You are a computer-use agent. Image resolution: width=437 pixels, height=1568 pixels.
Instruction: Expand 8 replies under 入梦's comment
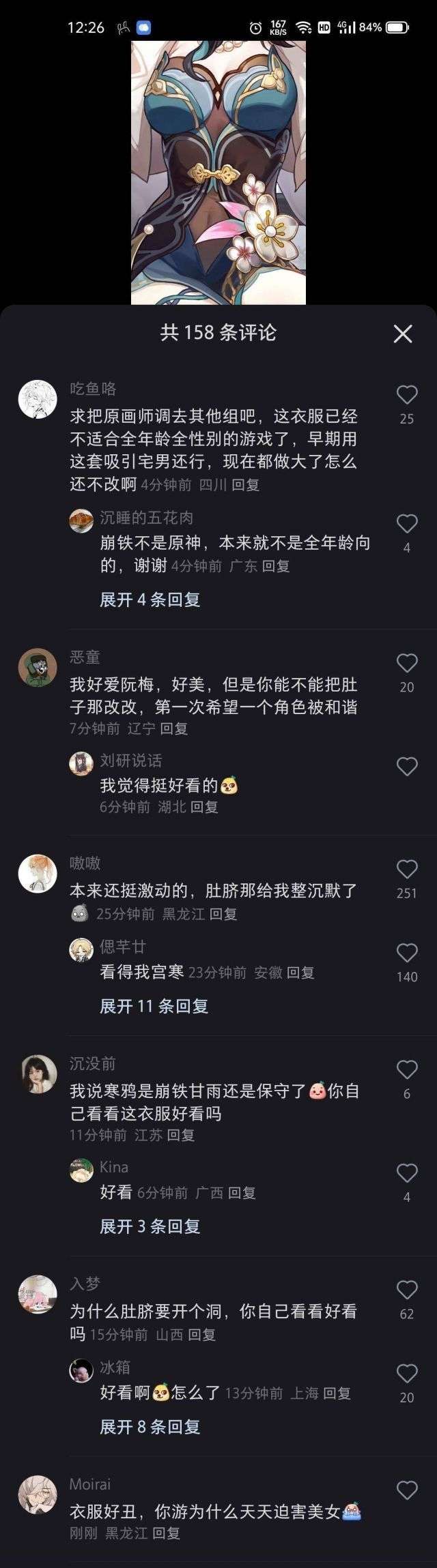point(150,1427)
